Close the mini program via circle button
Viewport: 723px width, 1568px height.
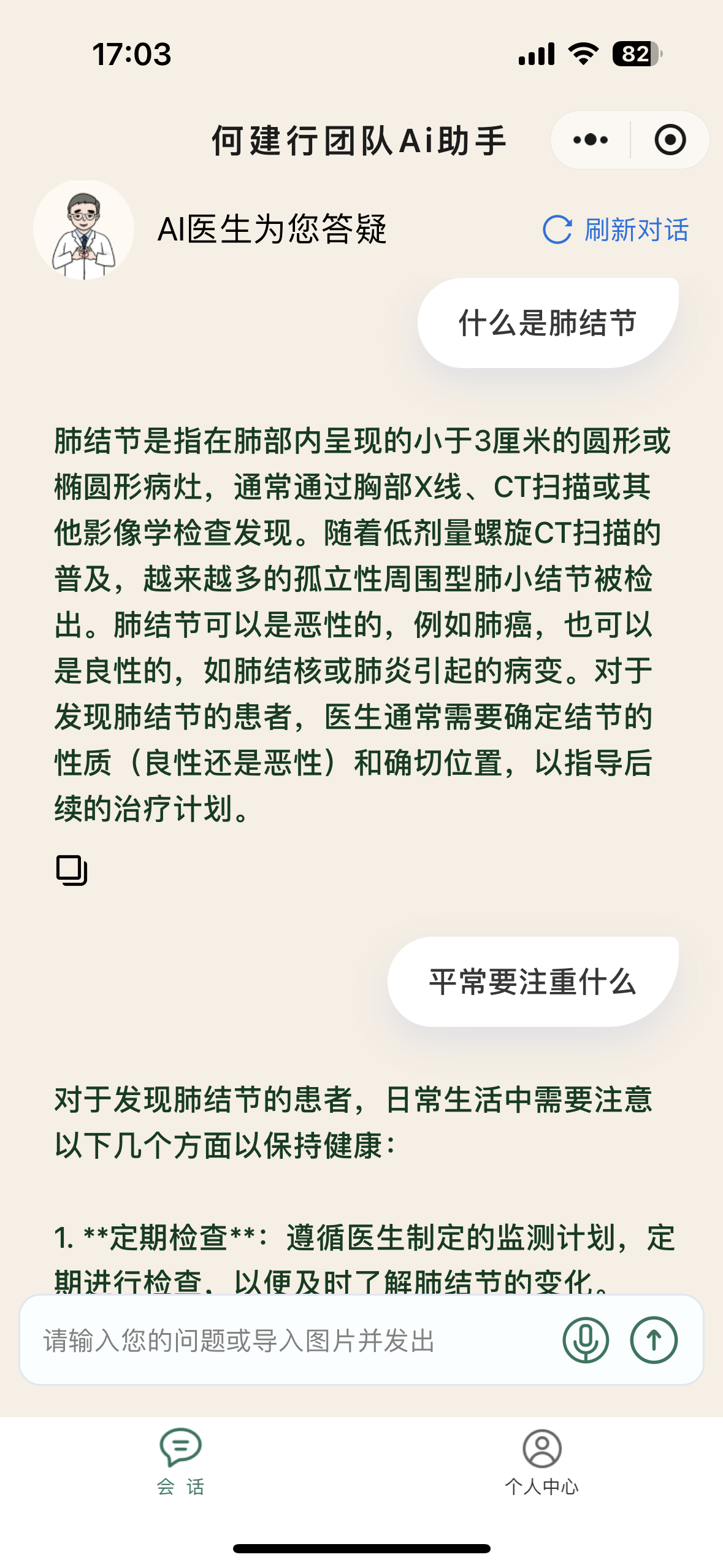click(670, 140)
